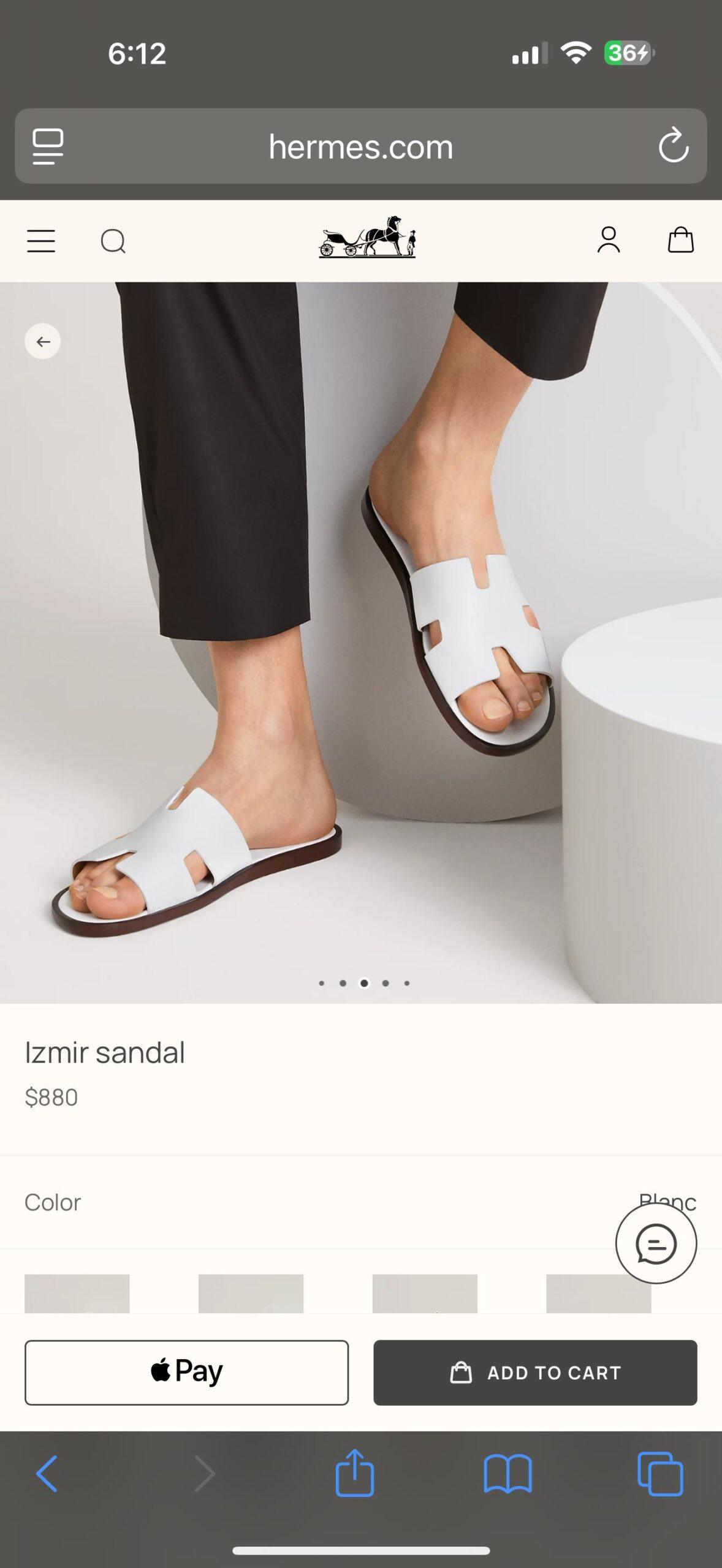Open Safari page settings menu
This screenshot has width=722, height=1568.
point(48,146)
